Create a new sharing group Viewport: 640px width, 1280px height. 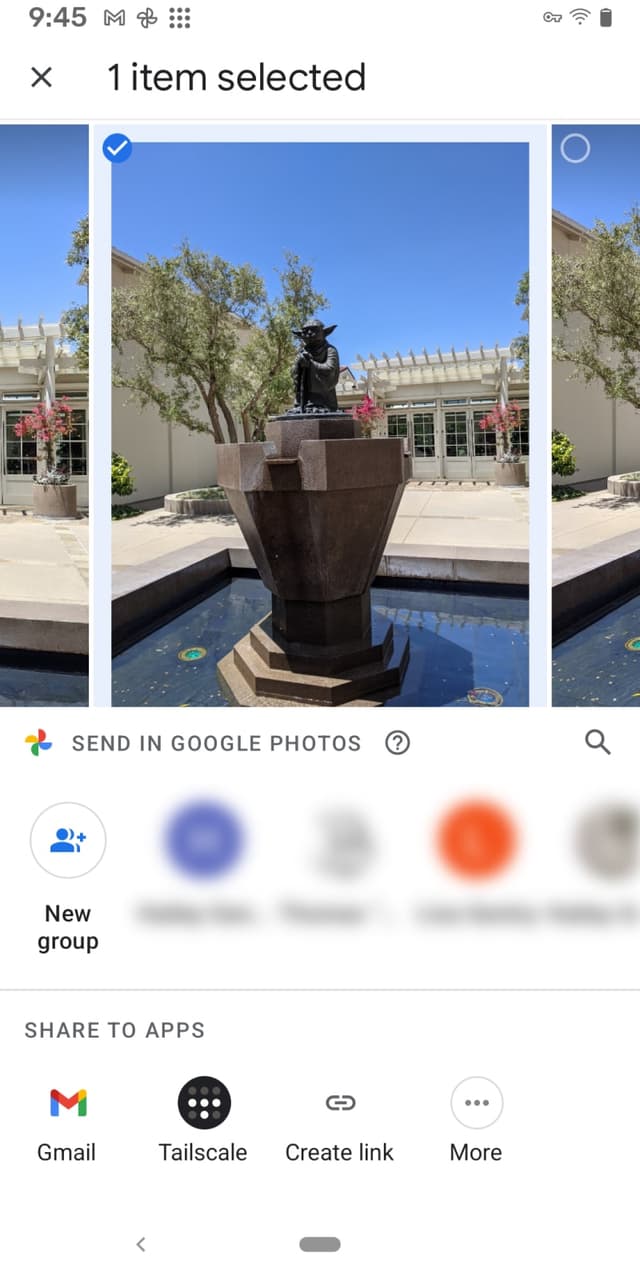coord(68,840)
